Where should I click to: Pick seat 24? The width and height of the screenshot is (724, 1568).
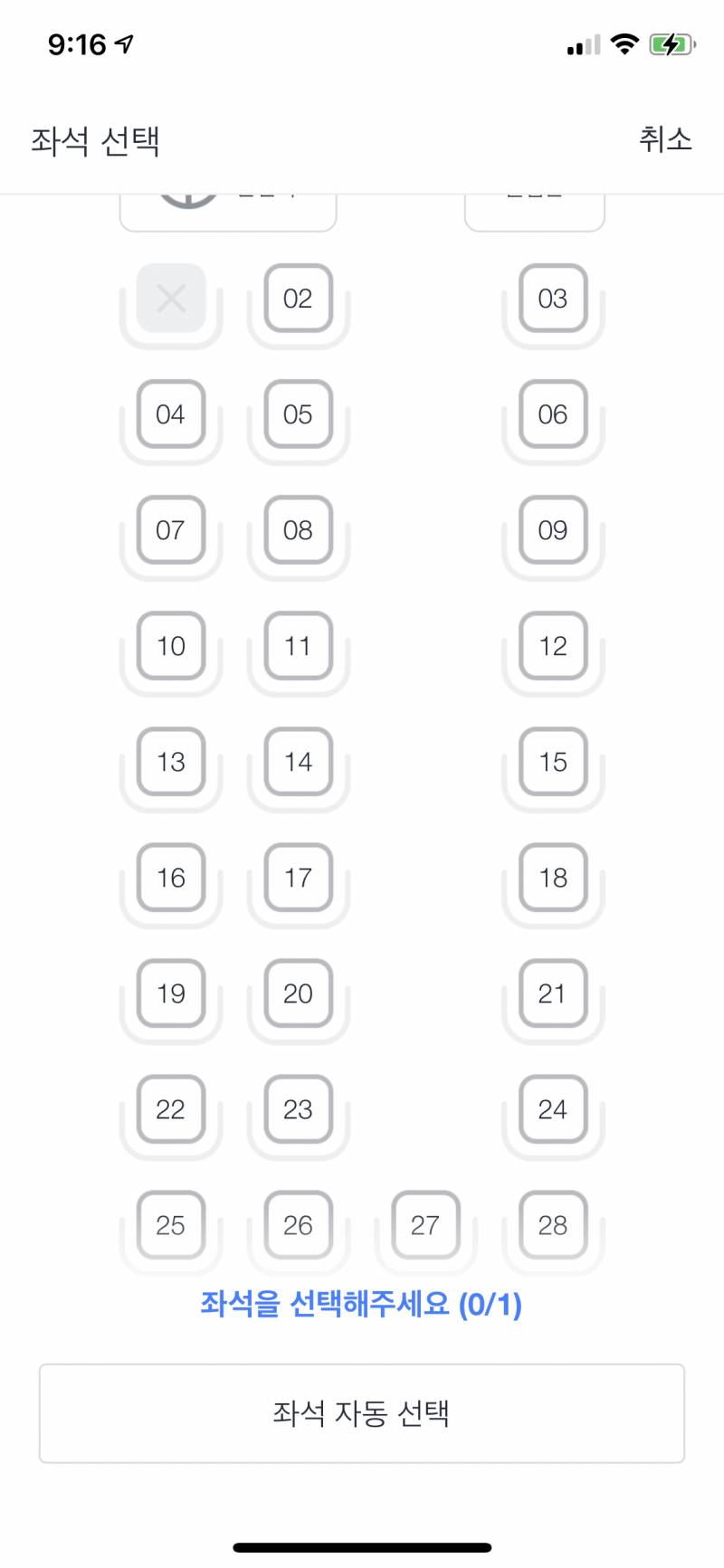(x=553, y=1109)
